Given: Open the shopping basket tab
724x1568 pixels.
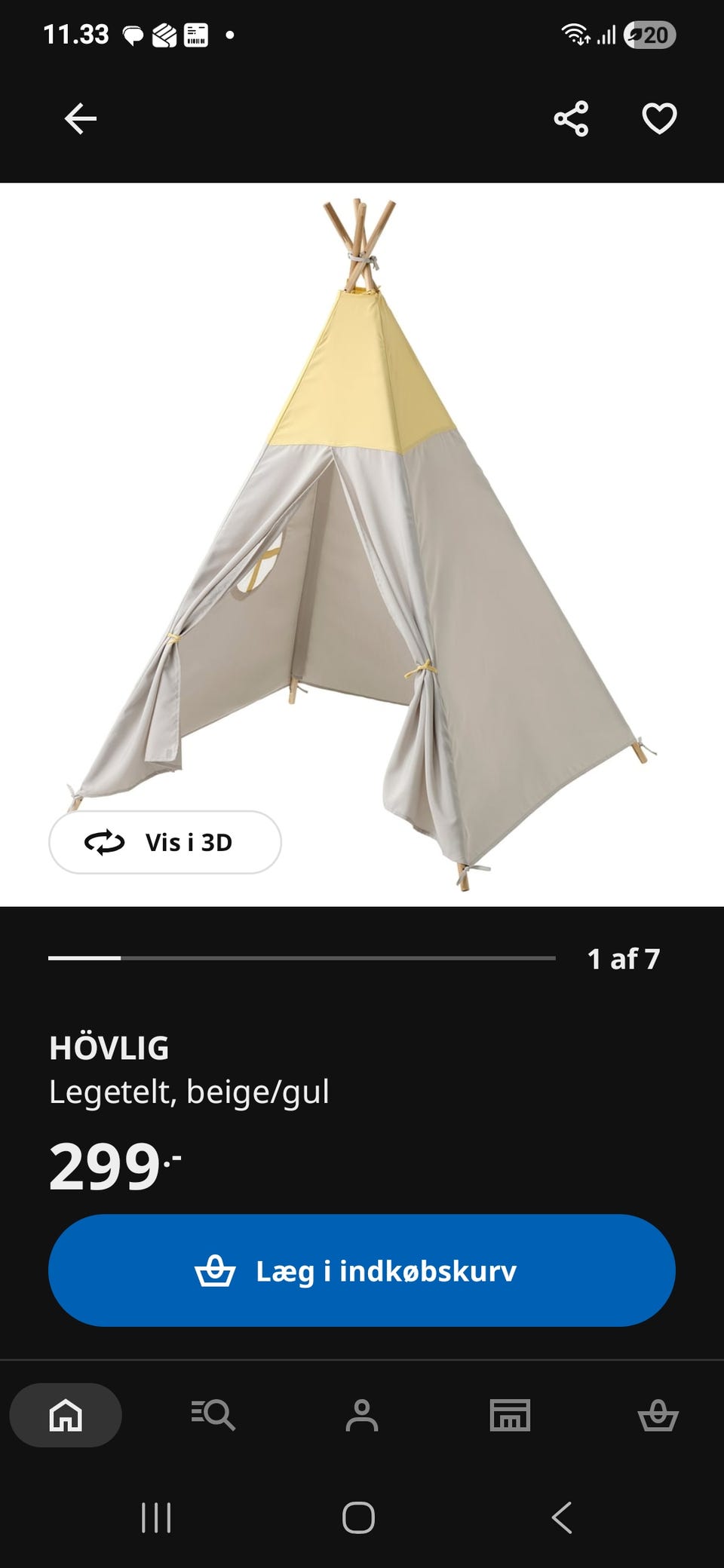Looking at the screenshot, I should click(658, 1415).
